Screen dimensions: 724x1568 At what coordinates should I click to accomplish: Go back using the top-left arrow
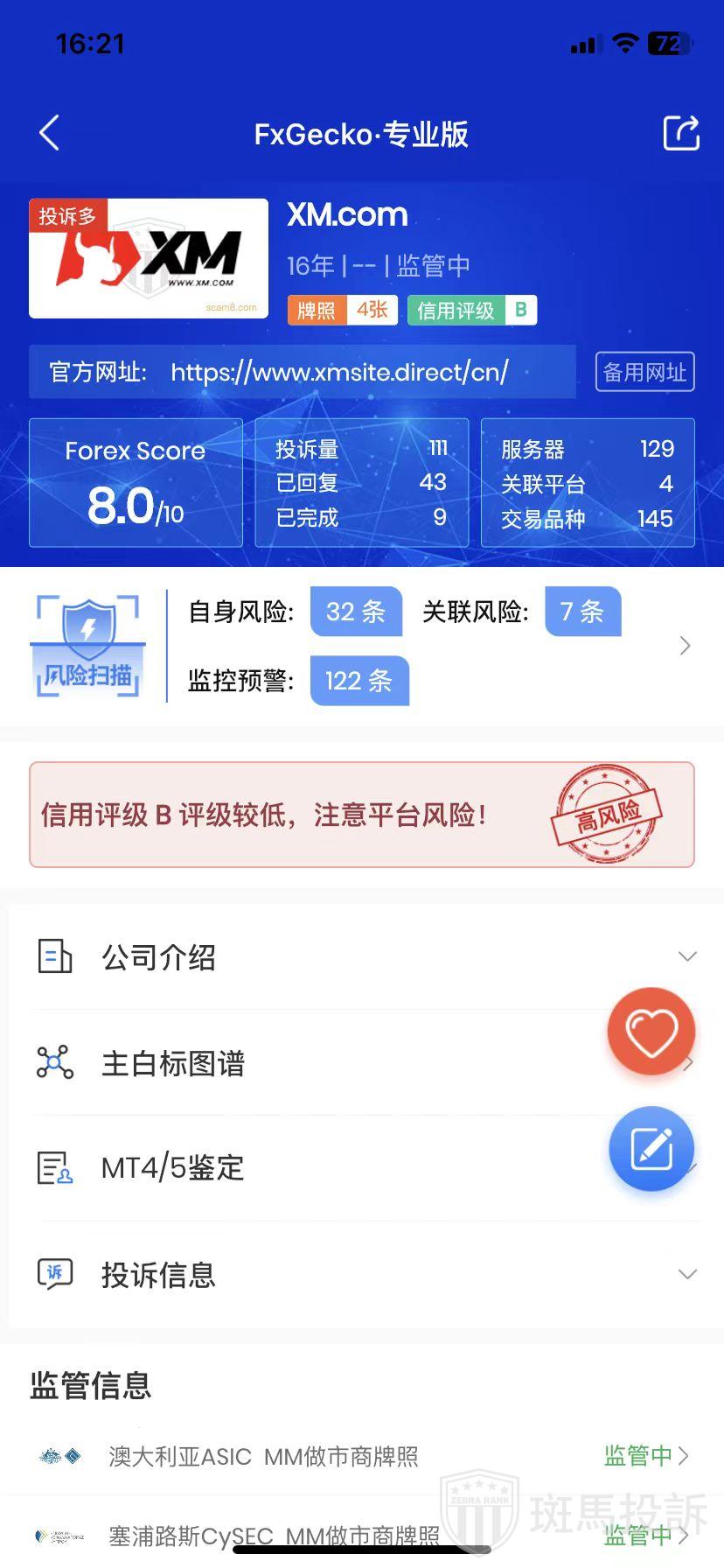[x=50, y=134]
